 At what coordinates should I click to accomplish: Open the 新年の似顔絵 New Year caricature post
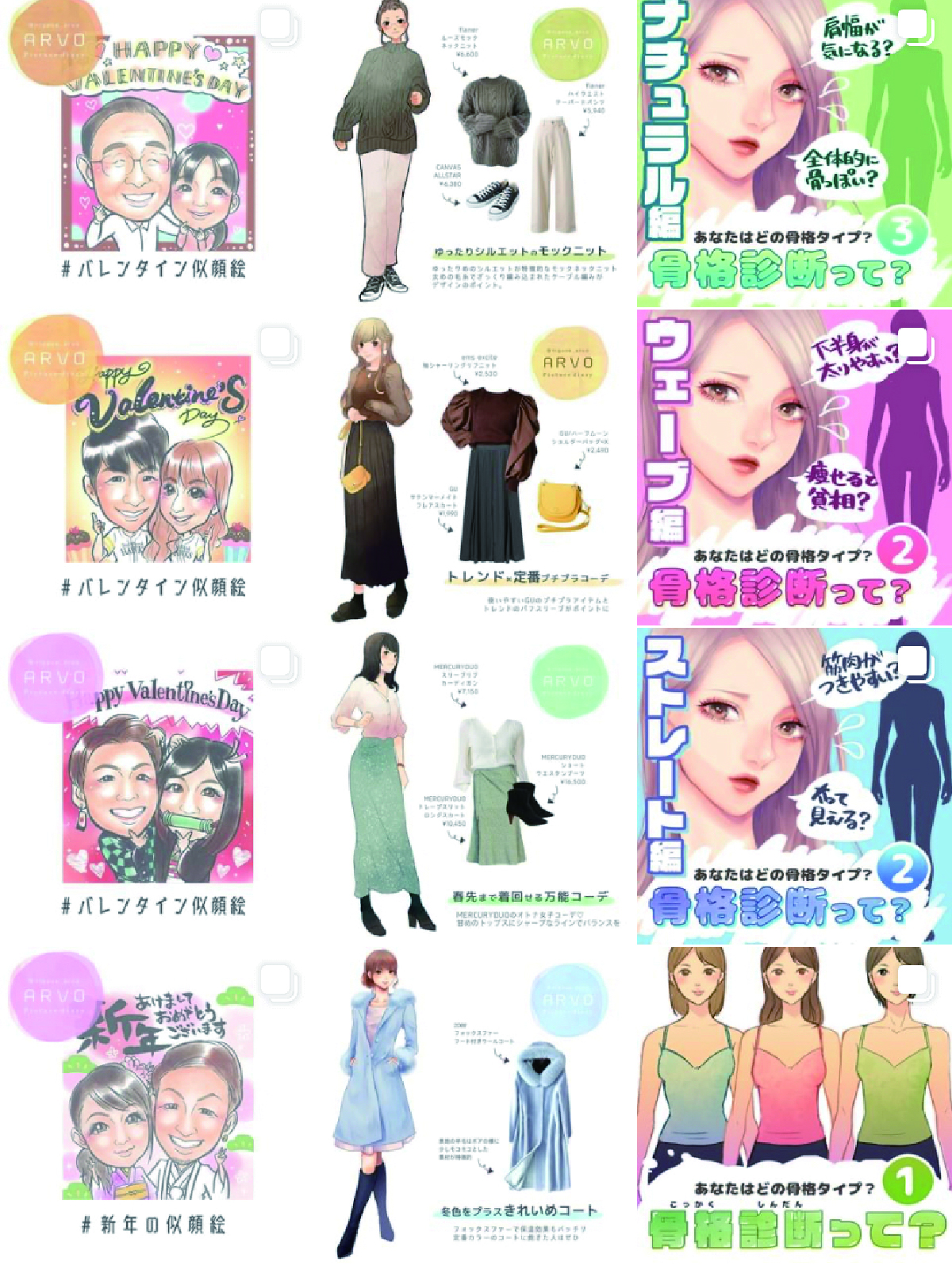pyautogui.click(x=157, y=1103)
